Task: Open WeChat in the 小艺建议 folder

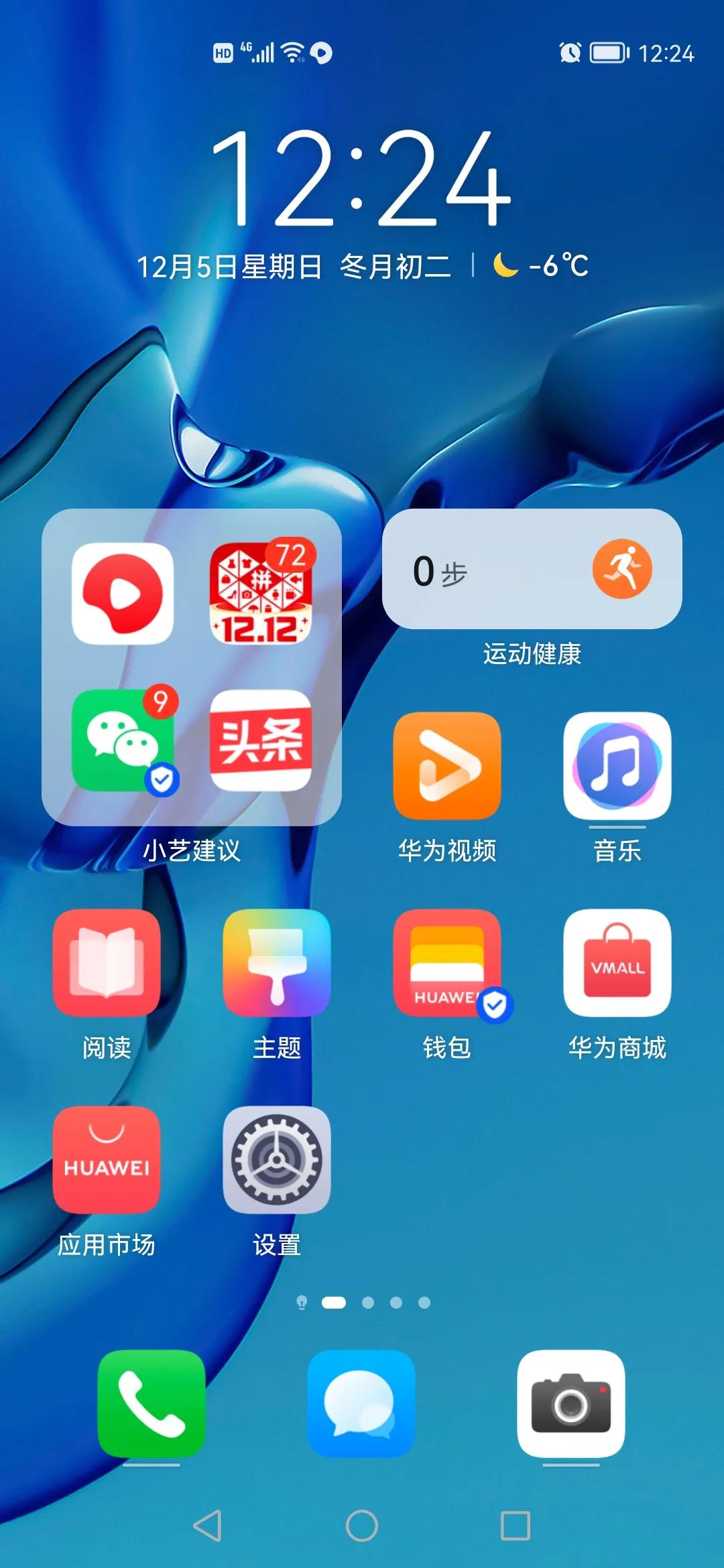Action: (123, 740)
